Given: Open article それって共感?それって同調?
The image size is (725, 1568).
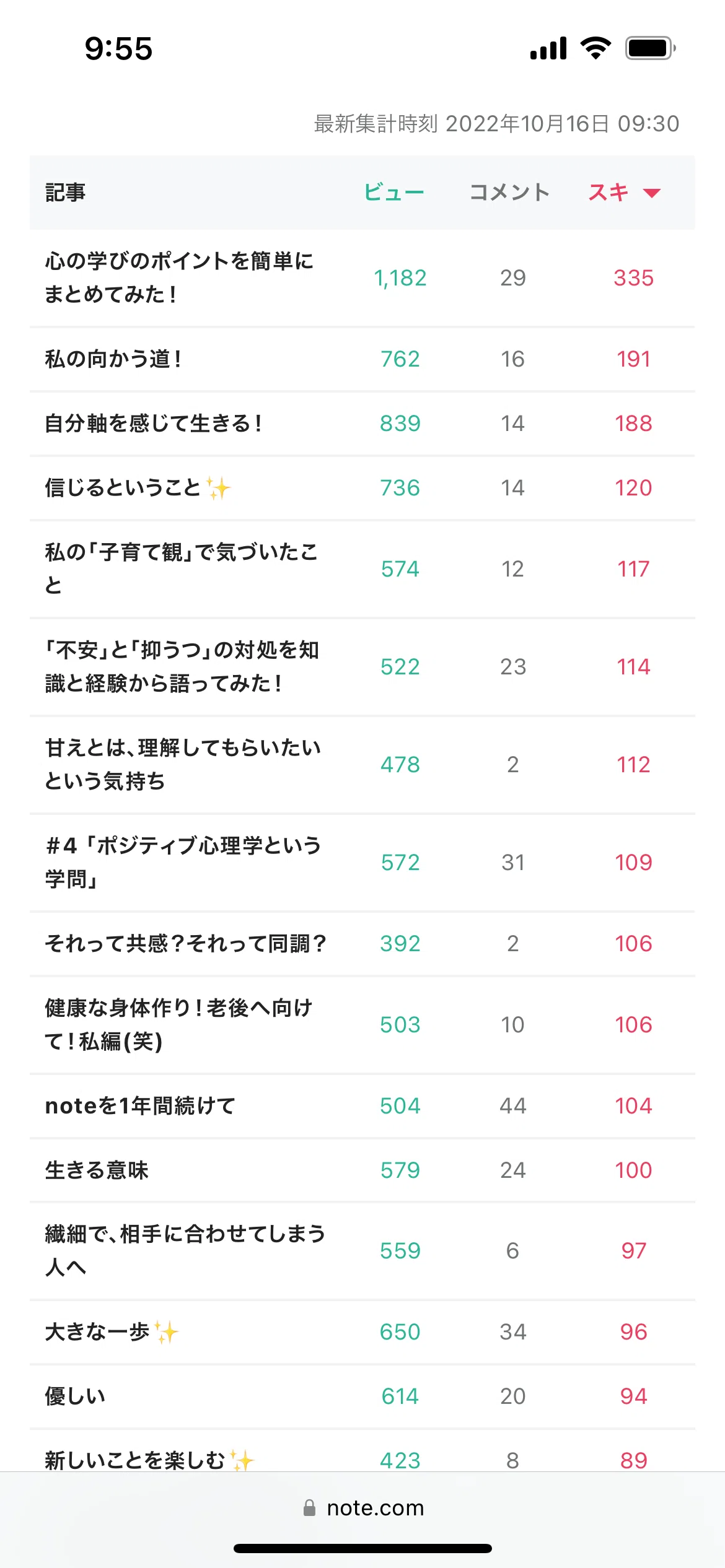Looking at the screenshot, I should click(x=185, y=944).
